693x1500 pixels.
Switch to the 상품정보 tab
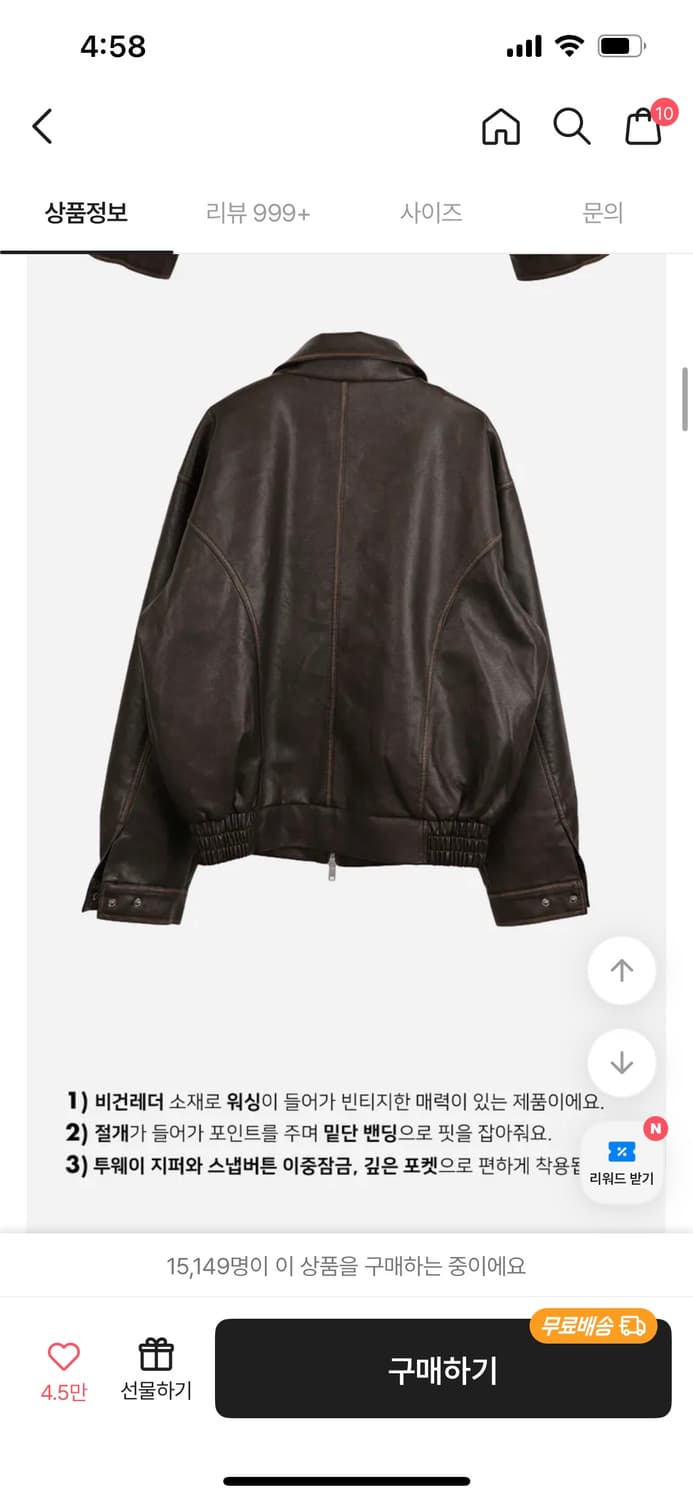point(86,213)
